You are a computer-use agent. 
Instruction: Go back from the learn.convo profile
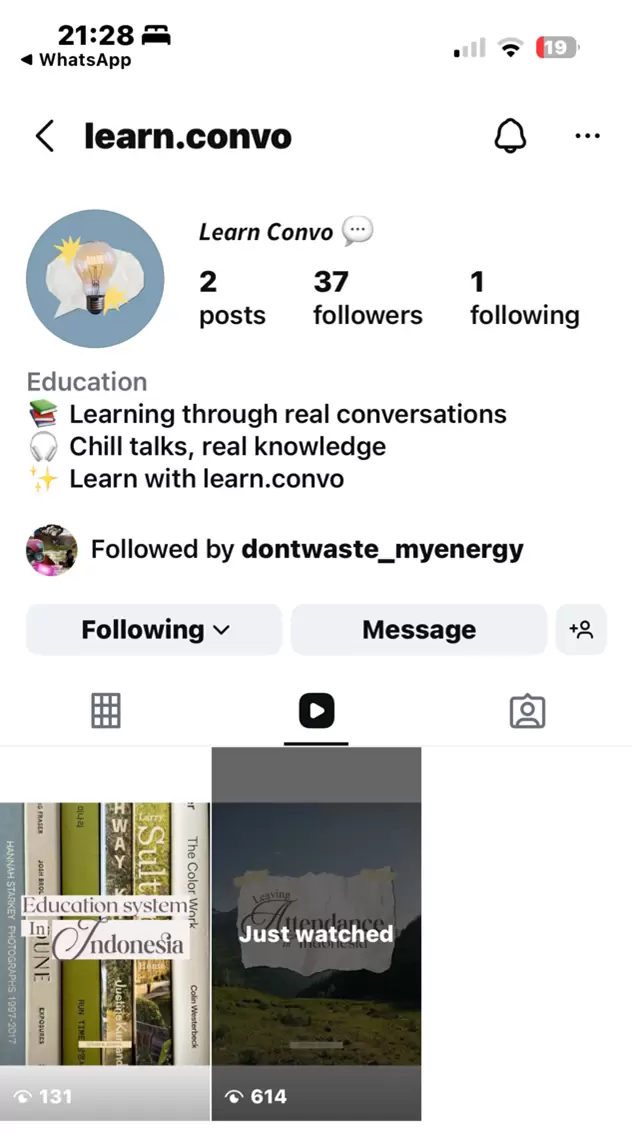[45, 136]
